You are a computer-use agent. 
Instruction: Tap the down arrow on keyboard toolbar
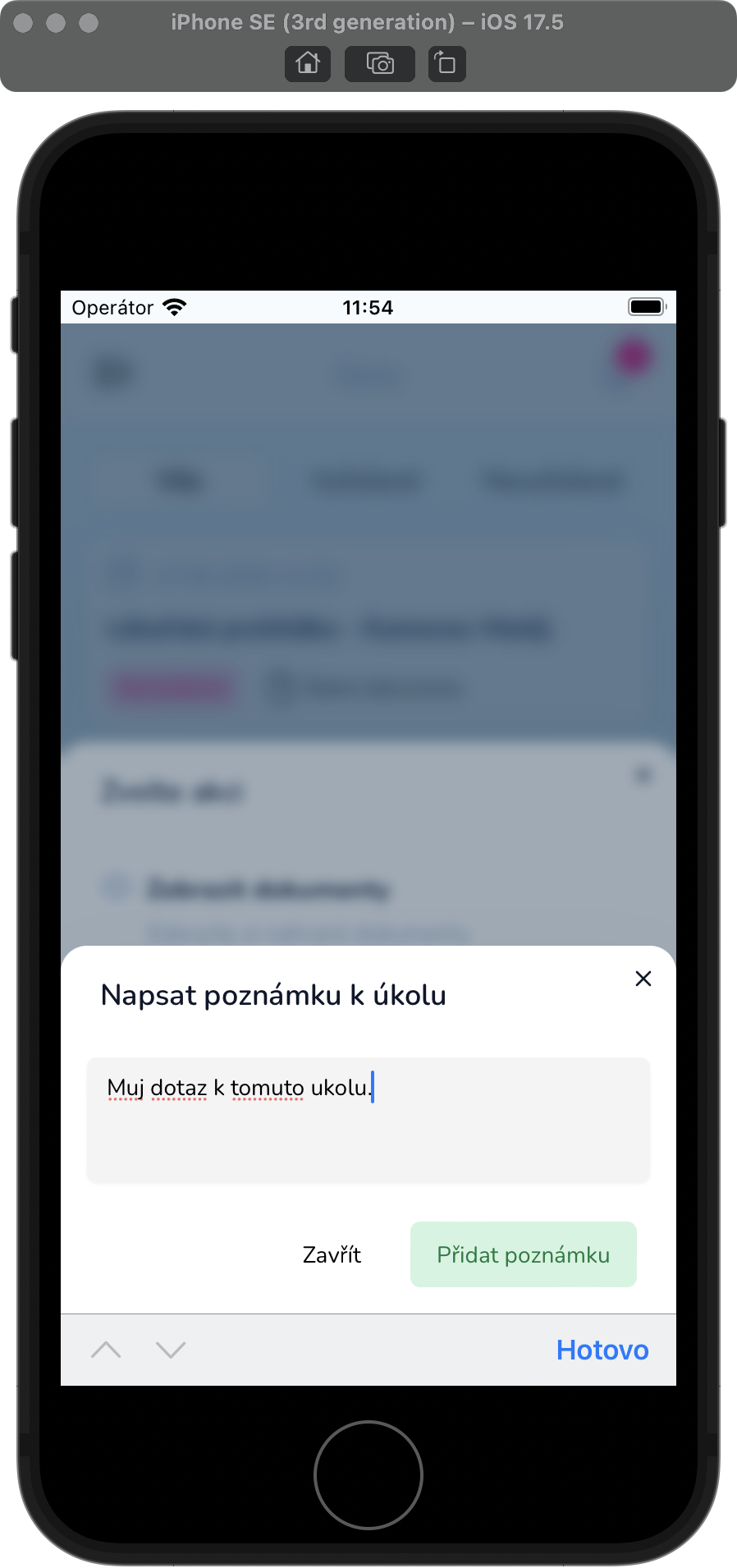point(171,1350)
